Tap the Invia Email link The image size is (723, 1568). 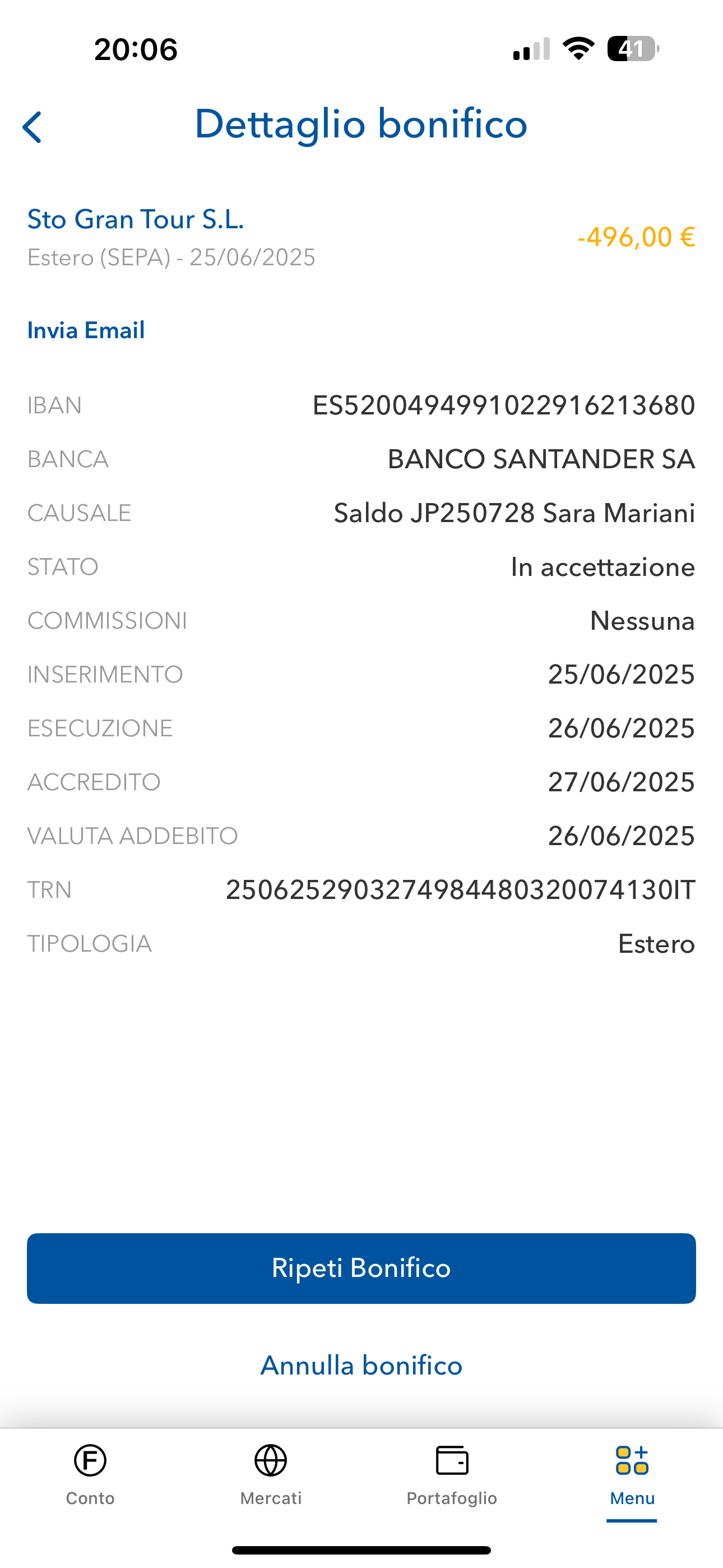tap(86, 330)
